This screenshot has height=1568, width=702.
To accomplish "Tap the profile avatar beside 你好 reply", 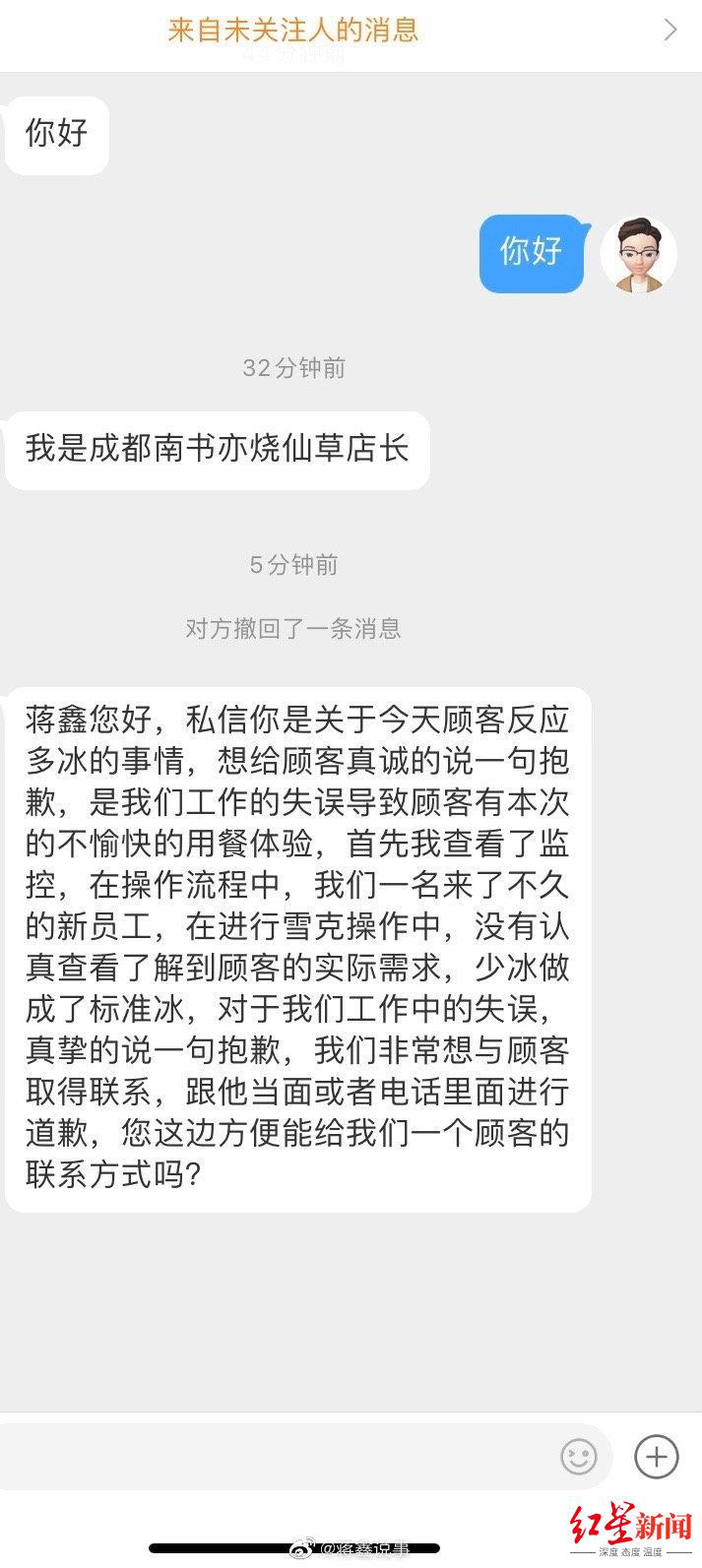I will pyautogui.click(x=638, y=254).
